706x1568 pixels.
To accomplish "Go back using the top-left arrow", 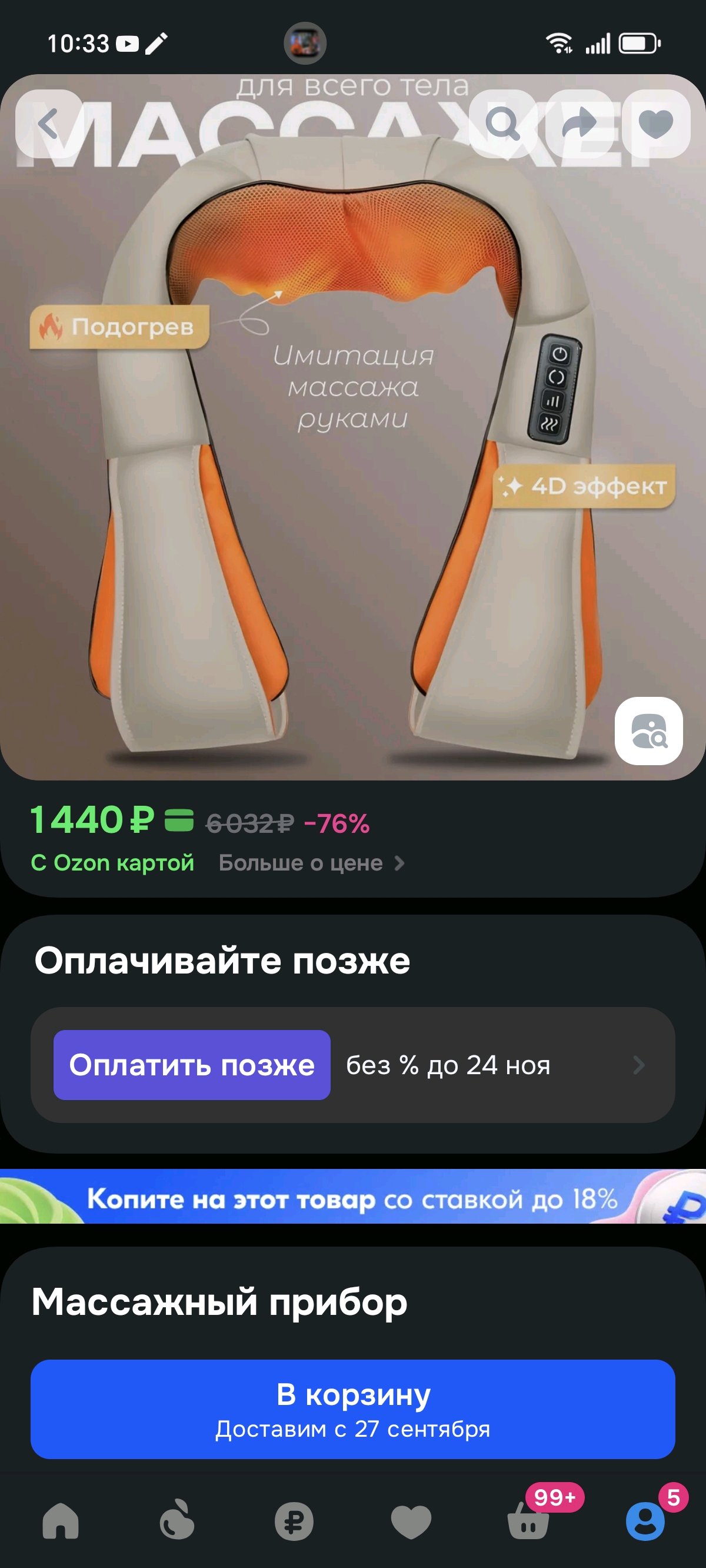I will tap(49, 124).
